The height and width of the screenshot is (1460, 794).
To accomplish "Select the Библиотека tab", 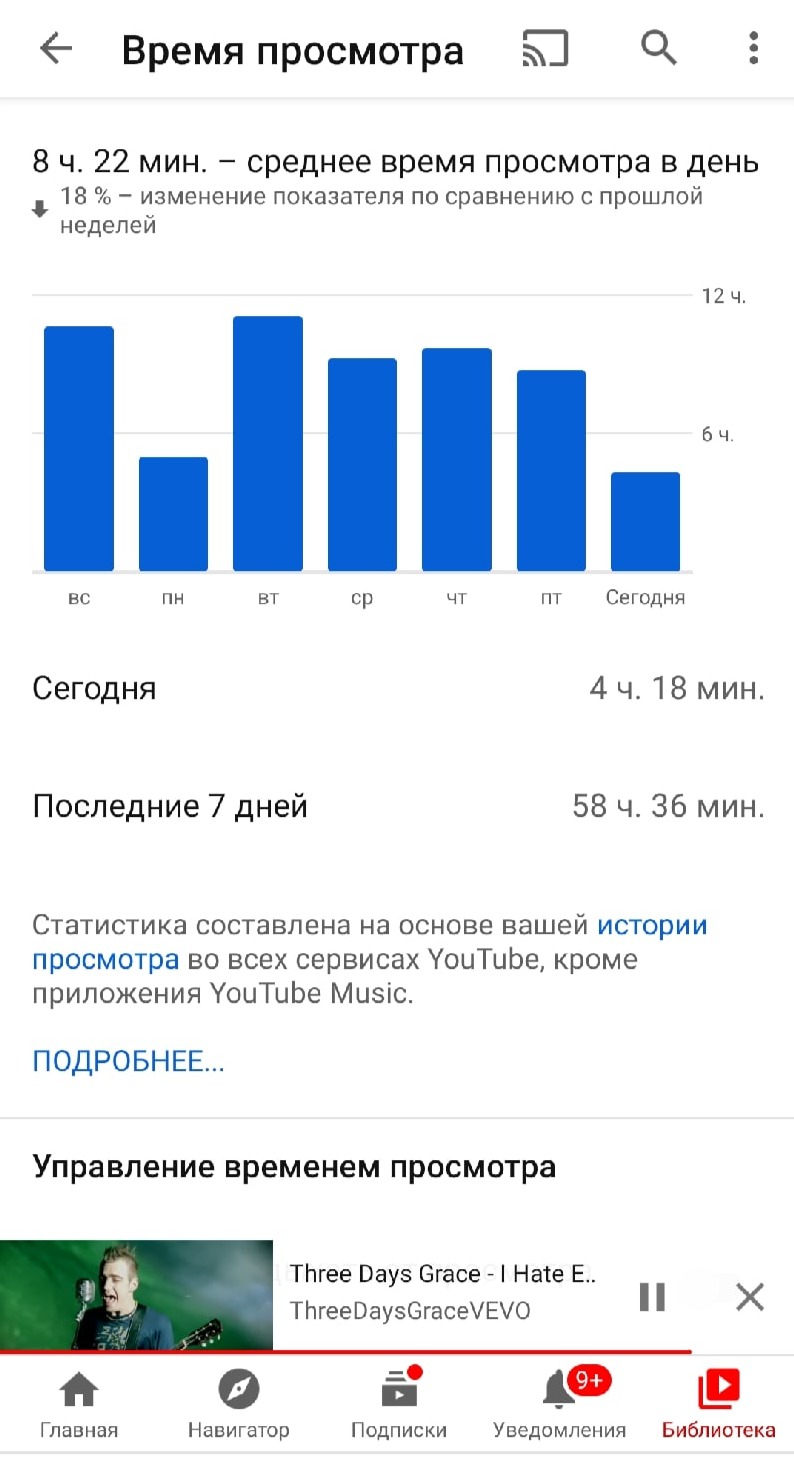I will coord(718,1405).
